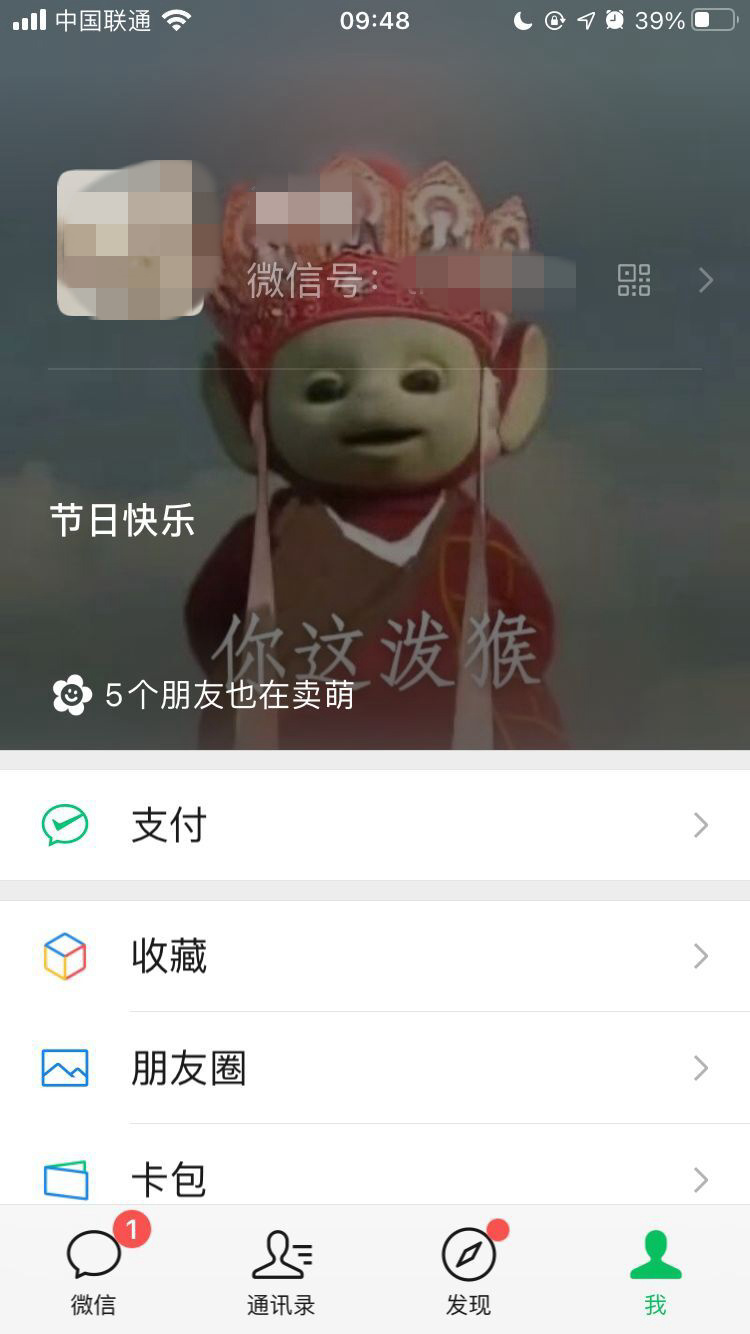Open the QR code icon beside 微信号
Image resolution: width=750 pixels, height=1334 pixels.
point(634,280)
